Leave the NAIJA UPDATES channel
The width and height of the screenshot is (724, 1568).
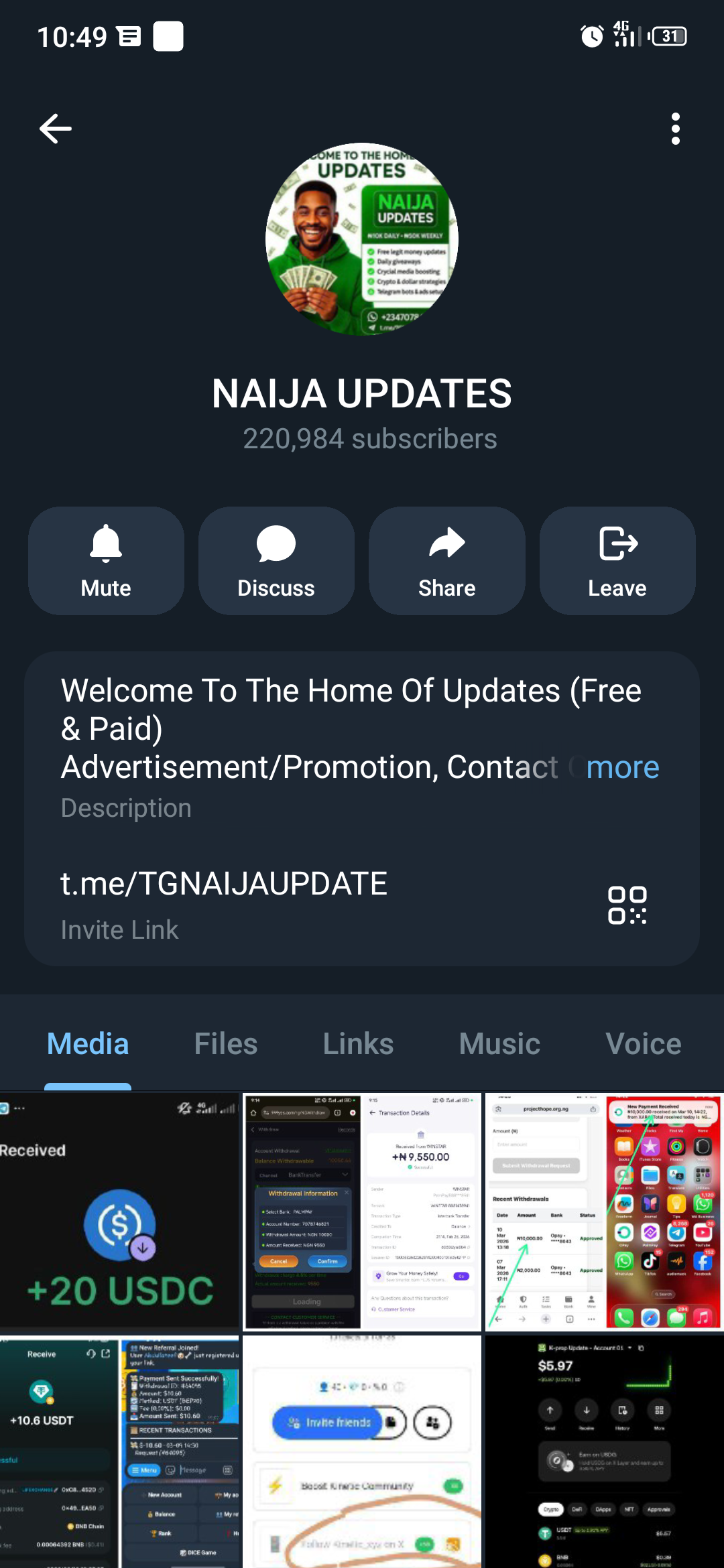tap(617, 561)
